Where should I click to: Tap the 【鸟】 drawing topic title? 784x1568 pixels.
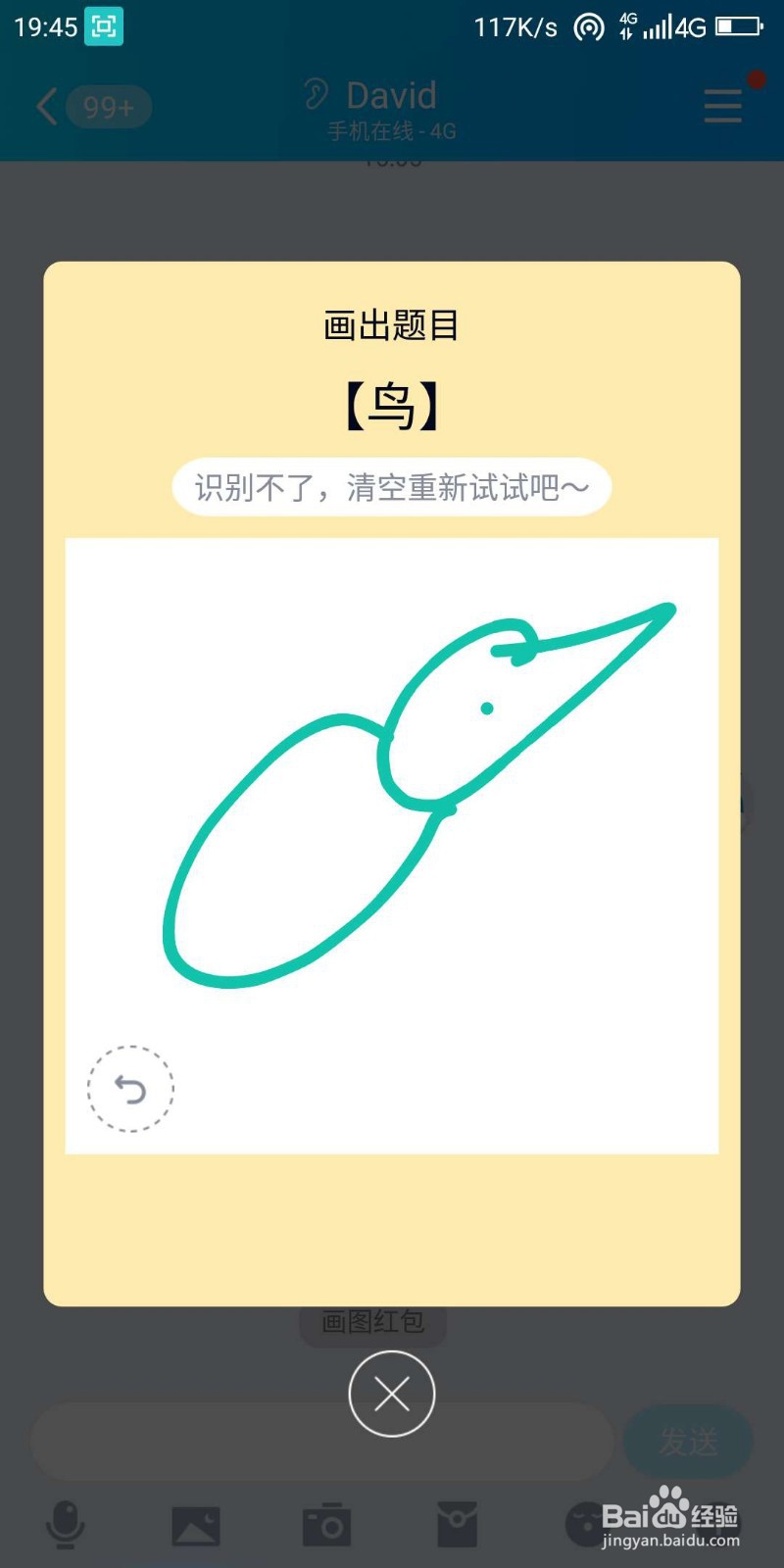tap(391, 405)
